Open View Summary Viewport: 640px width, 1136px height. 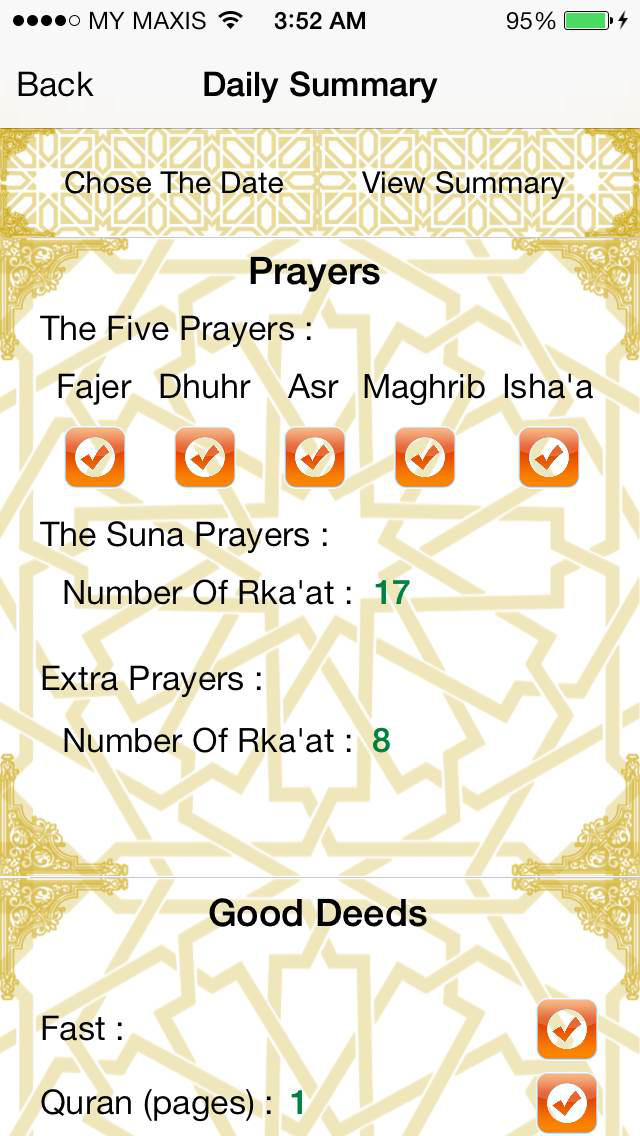[463, 183]
